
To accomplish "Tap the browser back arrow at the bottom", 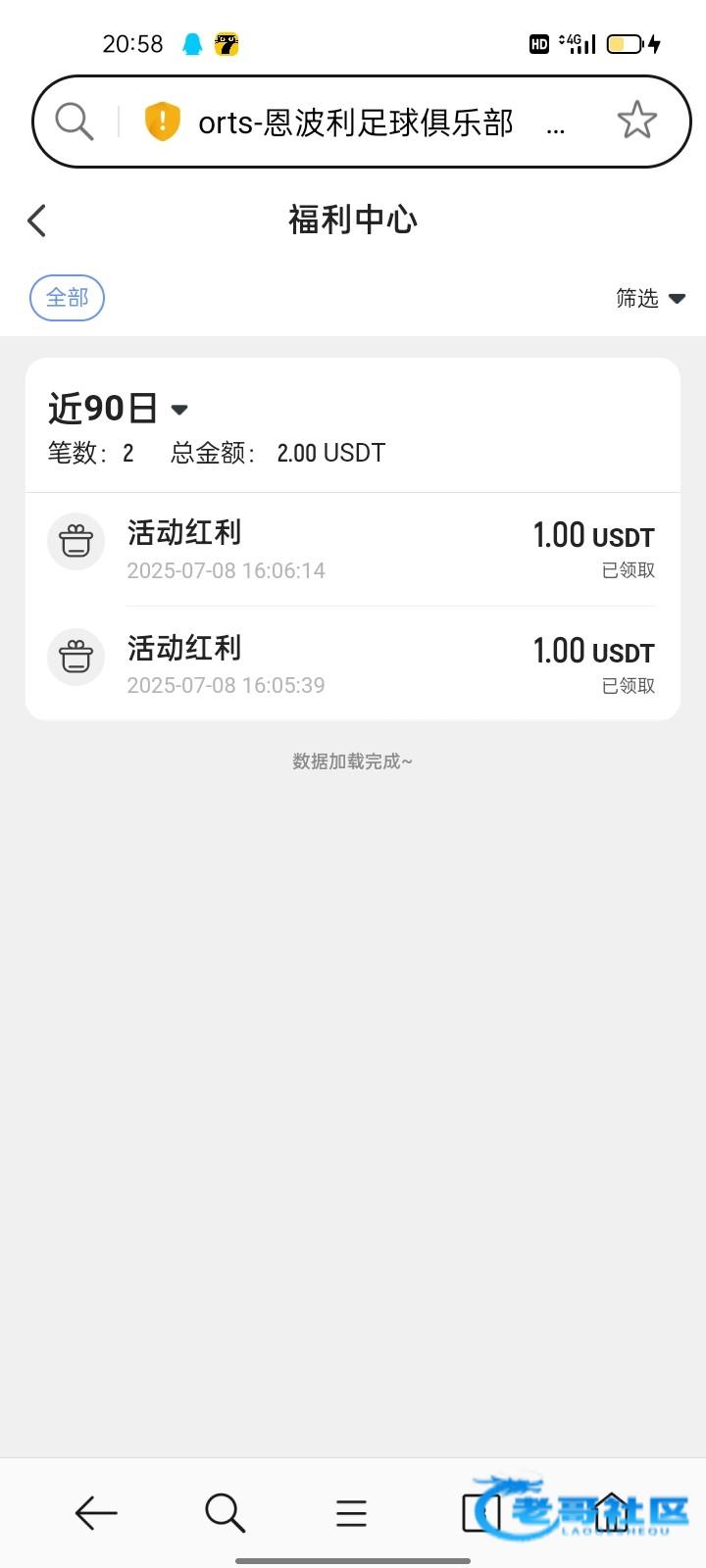I will 96,1513.
